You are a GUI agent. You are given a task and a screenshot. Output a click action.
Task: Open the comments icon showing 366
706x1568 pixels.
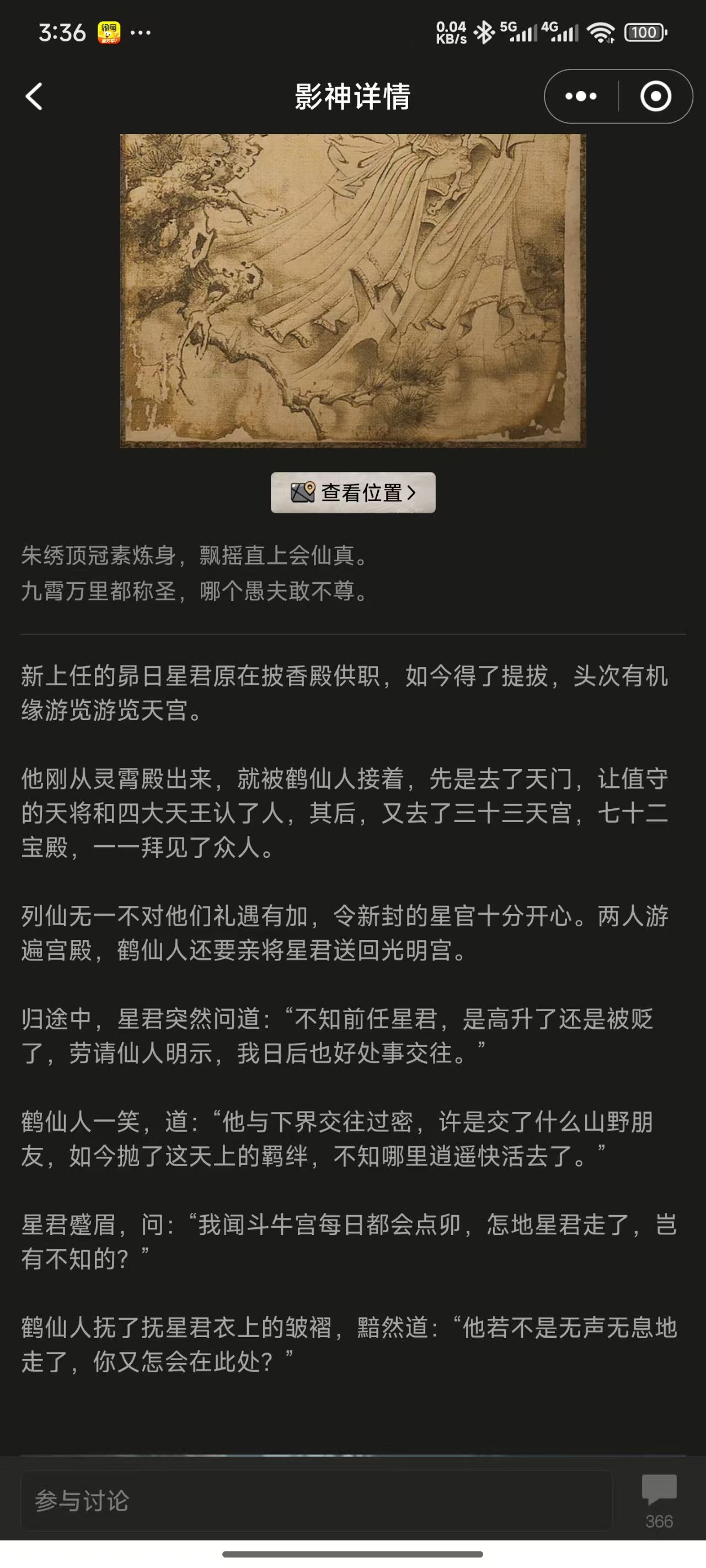[659, 1500]
